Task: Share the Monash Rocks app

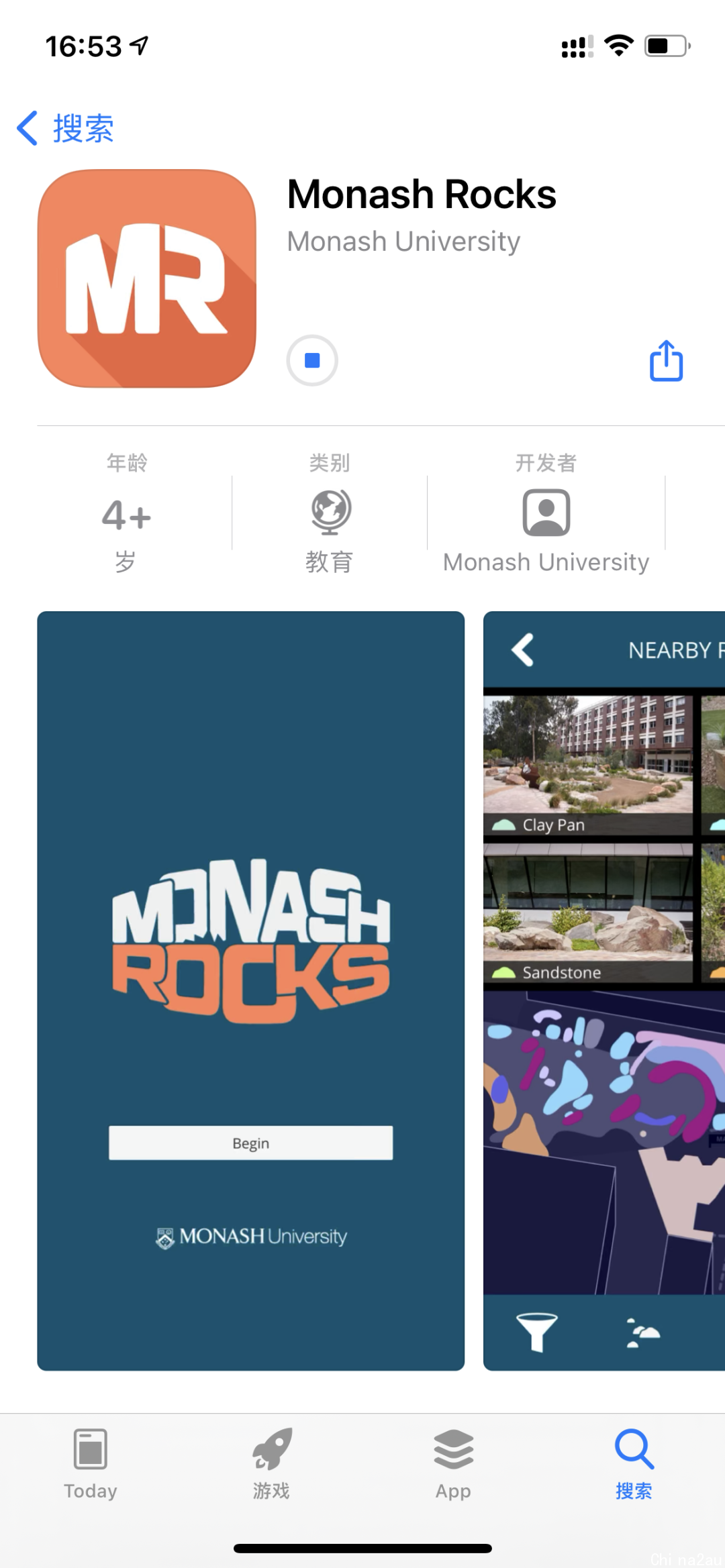Action: [x=666, y=361]
